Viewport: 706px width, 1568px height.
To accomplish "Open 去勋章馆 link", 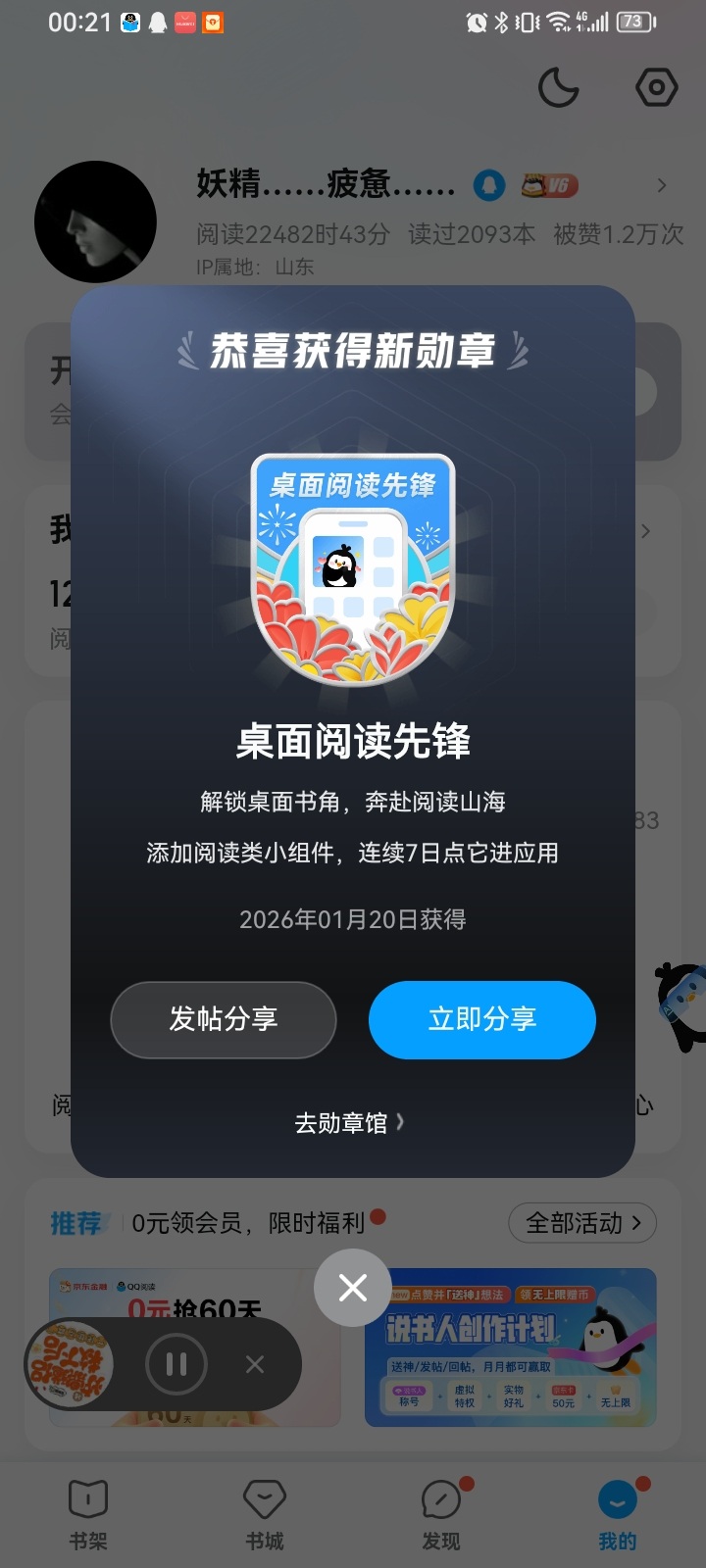I will [x=349, y=1123].
